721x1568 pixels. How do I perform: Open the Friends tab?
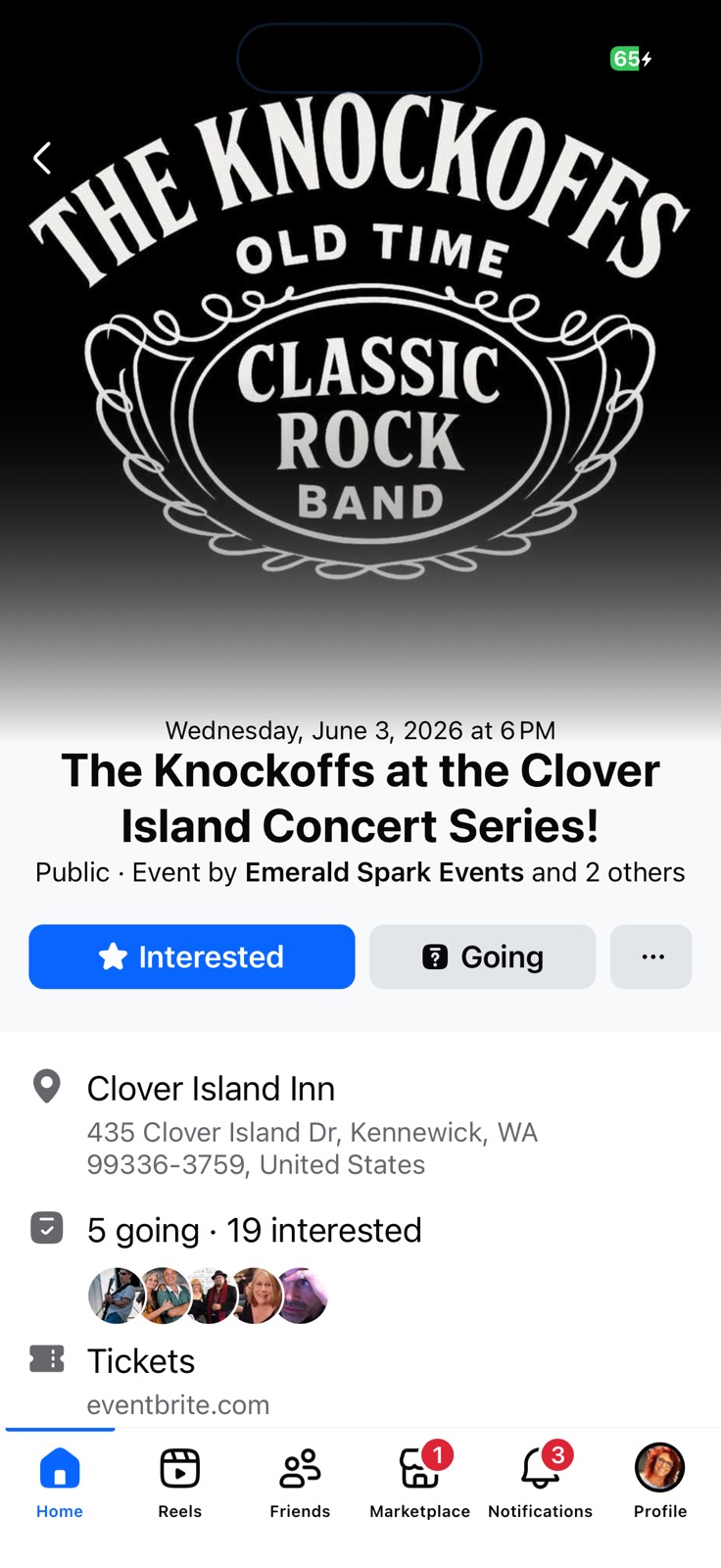click(x=300, y=1482)
